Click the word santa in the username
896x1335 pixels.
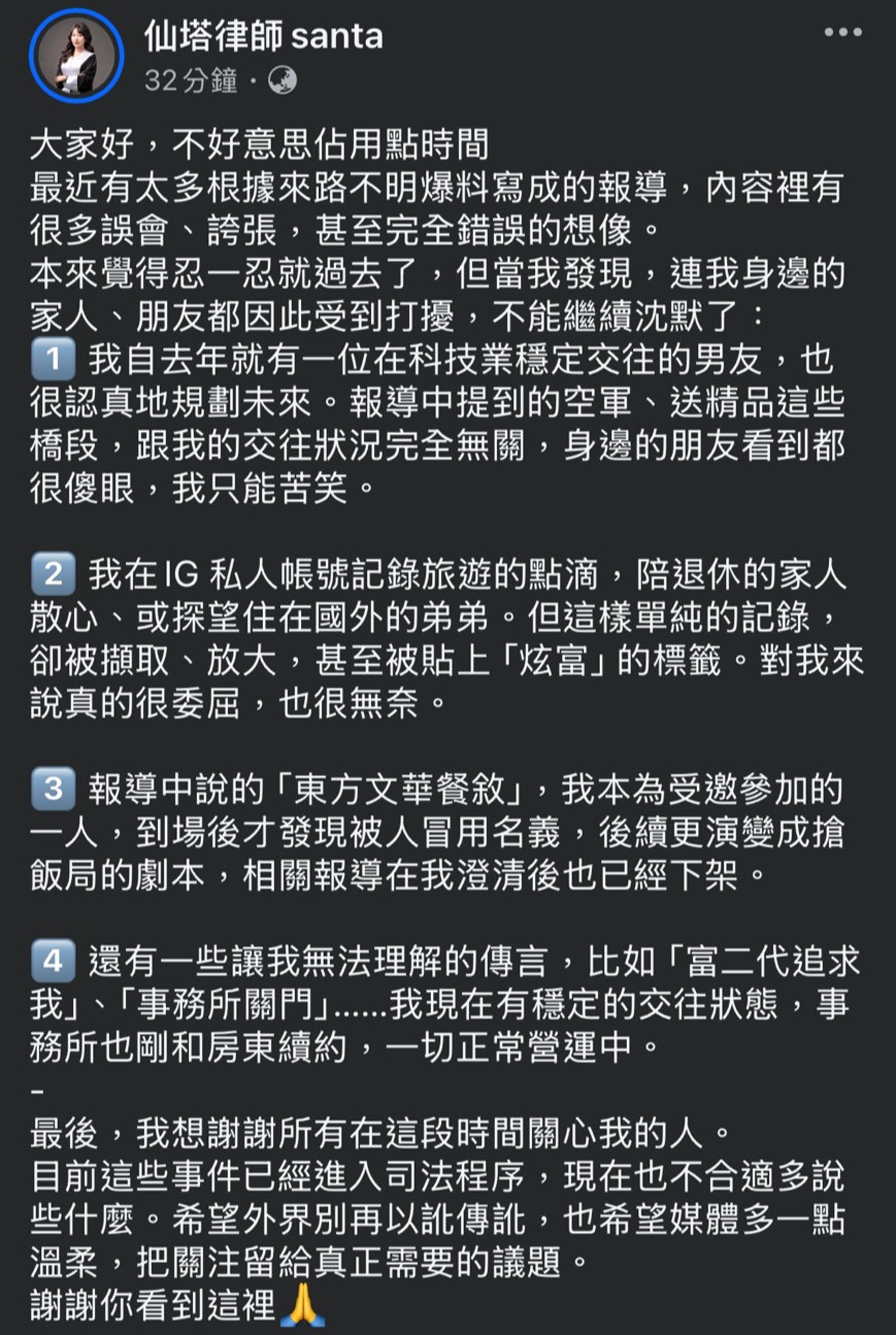pyautogui.click(x=337, y=35)
